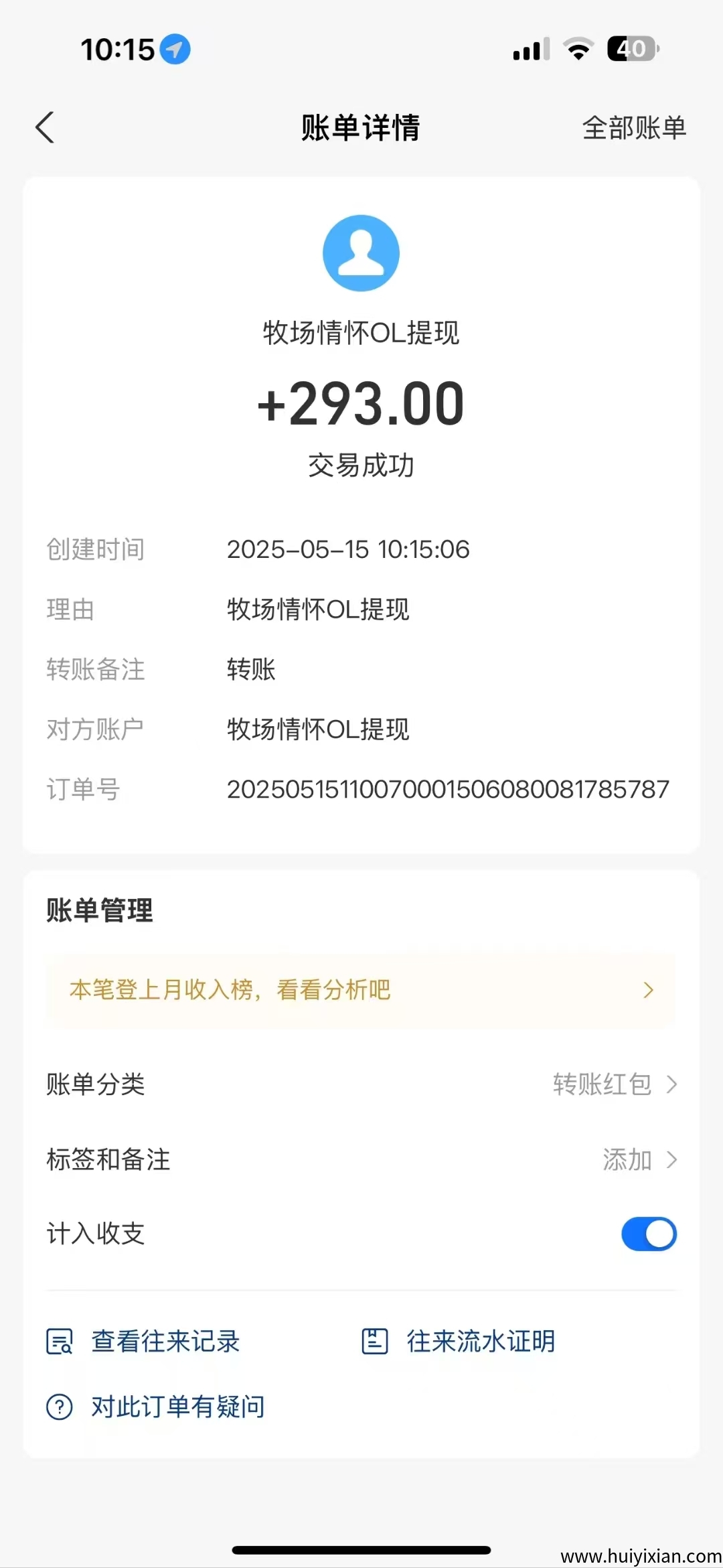Open 查看往来记录

[144, 1342]
